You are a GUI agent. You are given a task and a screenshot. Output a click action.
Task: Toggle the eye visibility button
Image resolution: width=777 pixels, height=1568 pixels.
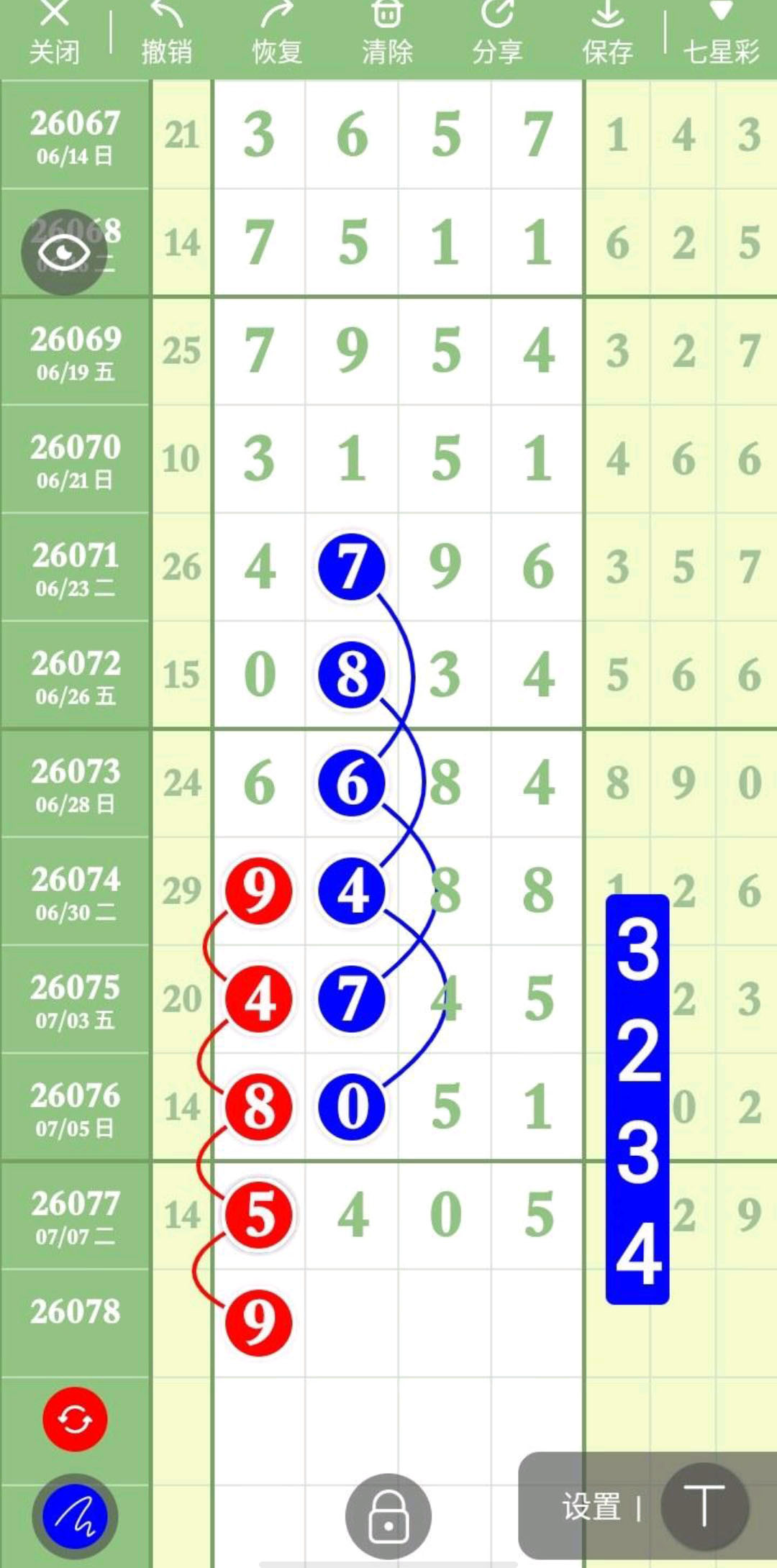coord(64,252)
